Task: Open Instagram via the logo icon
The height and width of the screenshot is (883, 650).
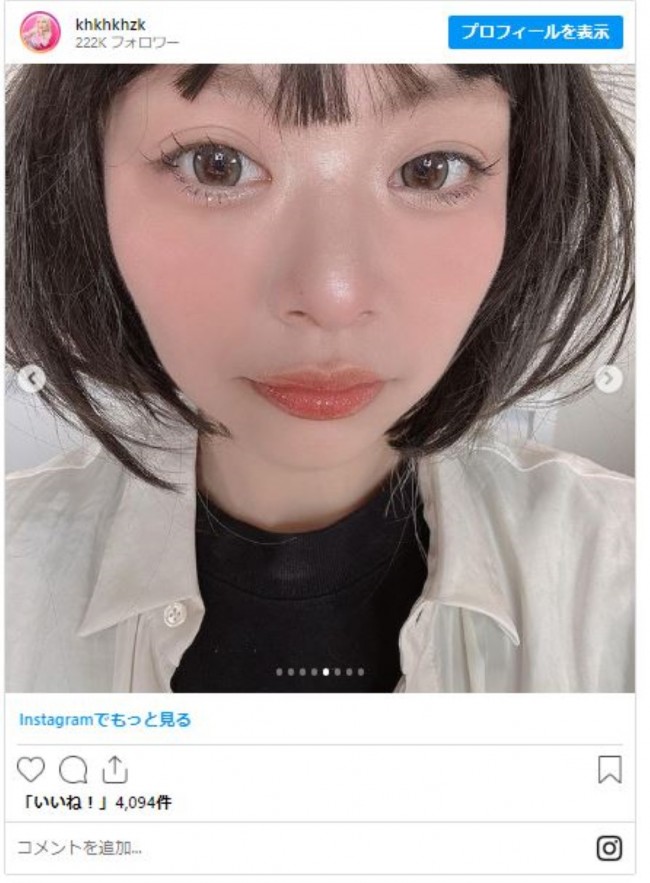Action: [609, 848]
